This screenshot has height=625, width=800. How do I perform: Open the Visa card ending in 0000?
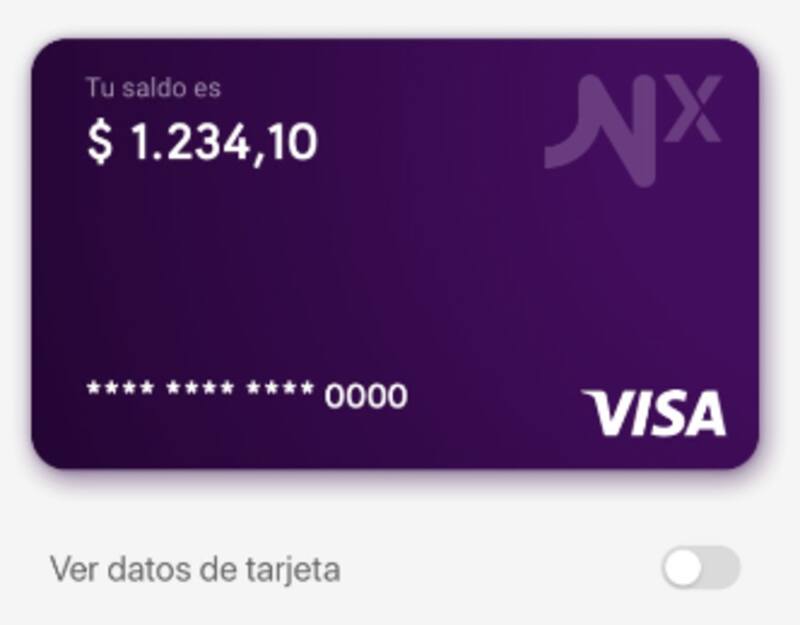coord(395,255)
